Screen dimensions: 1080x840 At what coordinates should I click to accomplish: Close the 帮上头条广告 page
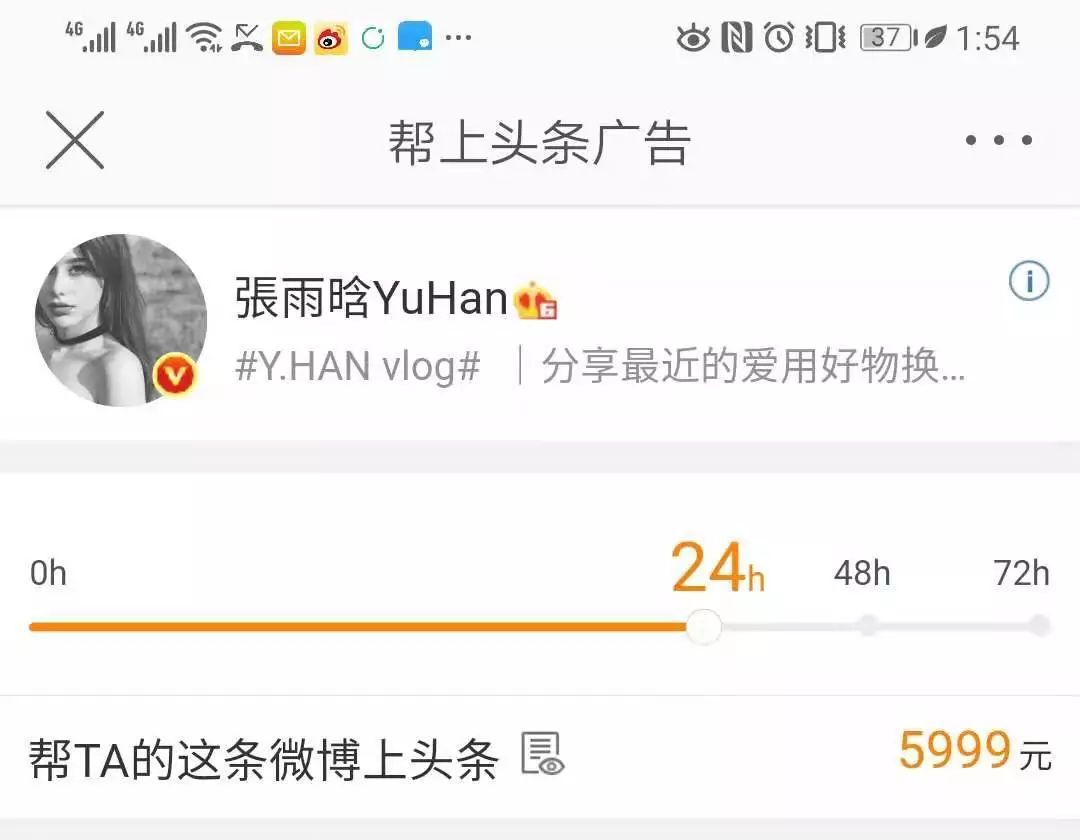click(x=75, y=140)
